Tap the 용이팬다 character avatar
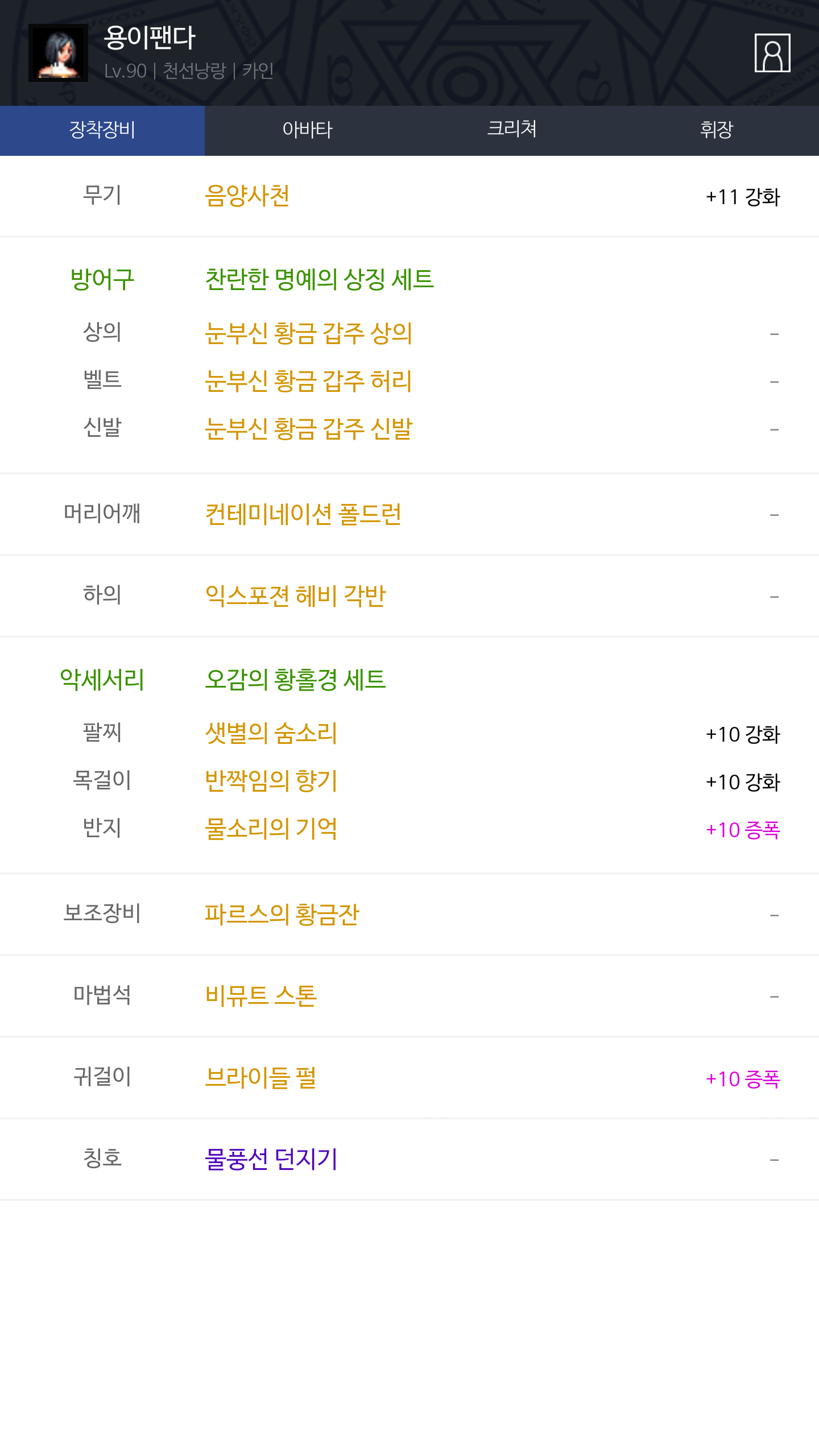 [58, 53]
